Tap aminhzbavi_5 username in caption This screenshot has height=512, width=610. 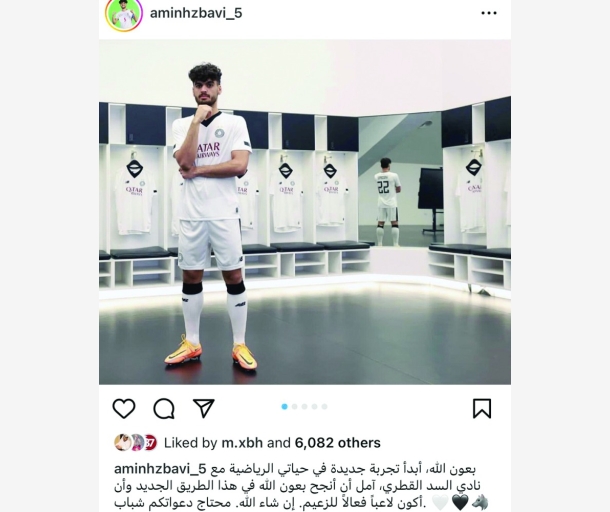point(160,468)
